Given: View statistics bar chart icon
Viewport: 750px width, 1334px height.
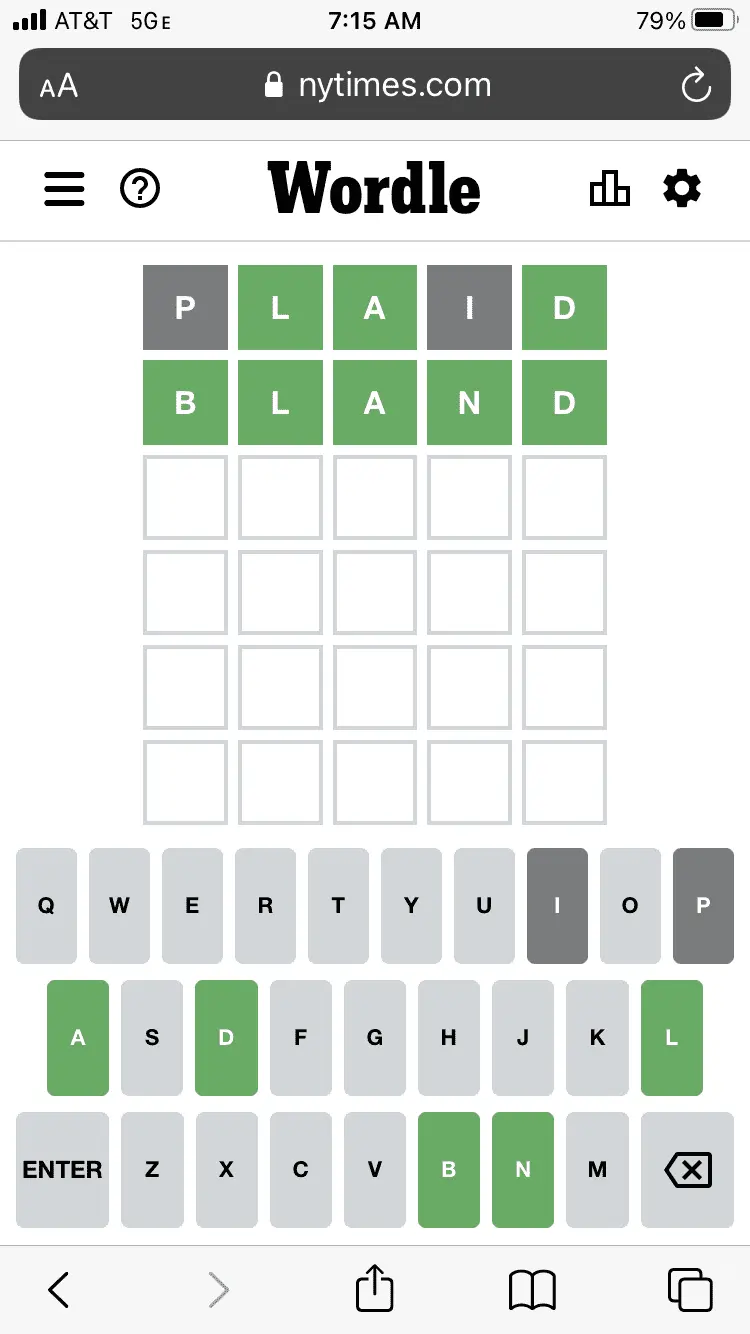Looking at the screenshot, I should 609,188.
